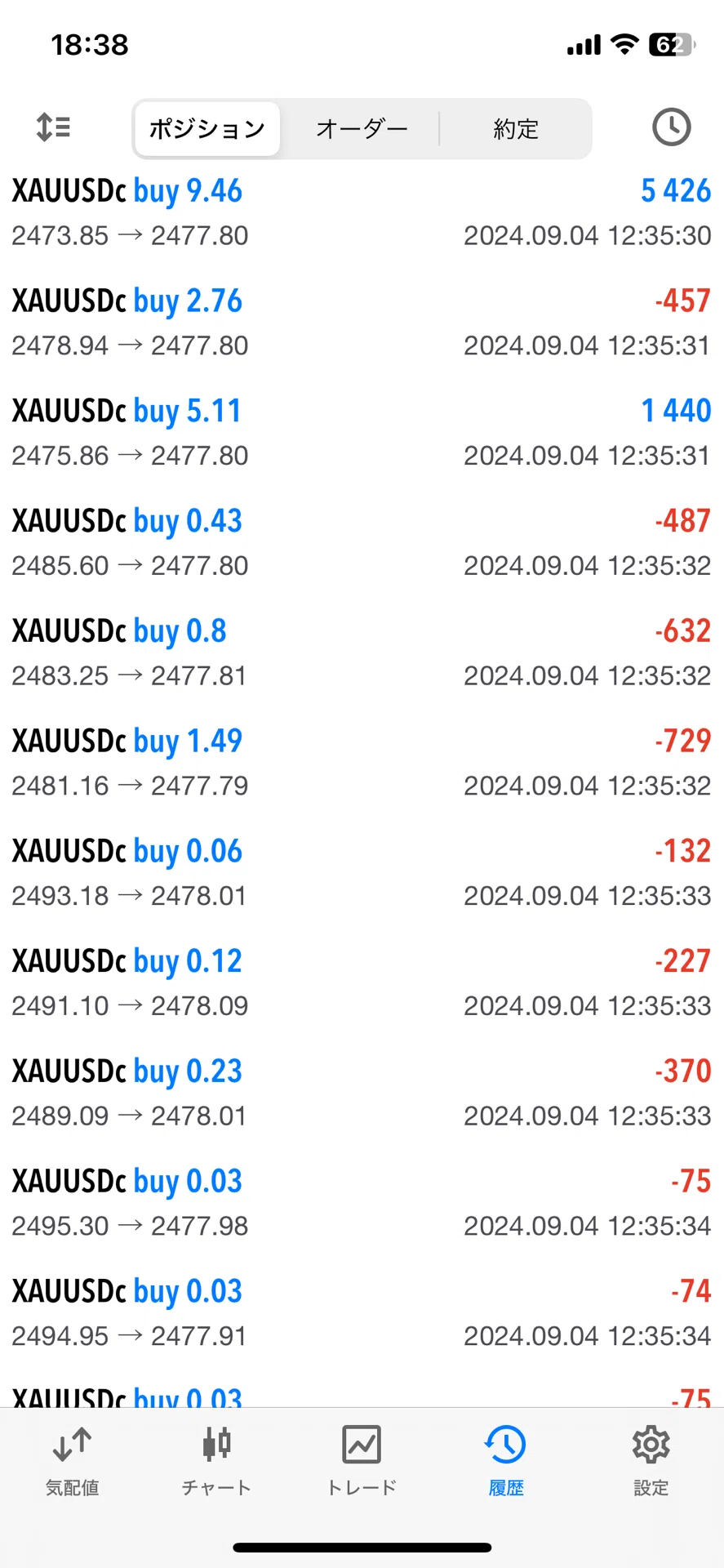Select the ポジション segment
Image resolution: width=724 pixels, height=1568 pixels.
tap(207, 129)
